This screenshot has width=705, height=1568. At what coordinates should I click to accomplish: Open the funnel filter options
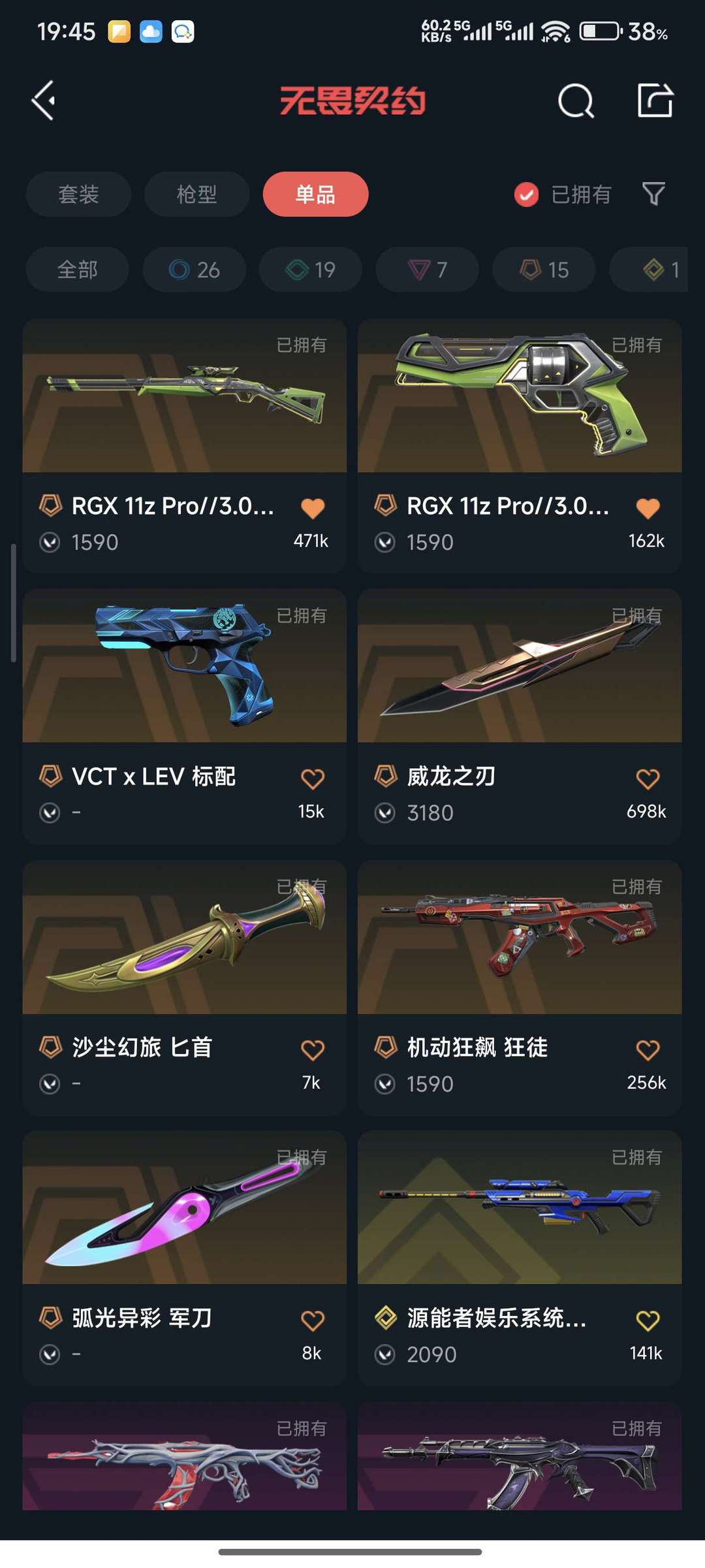click(x=653, y=194)
